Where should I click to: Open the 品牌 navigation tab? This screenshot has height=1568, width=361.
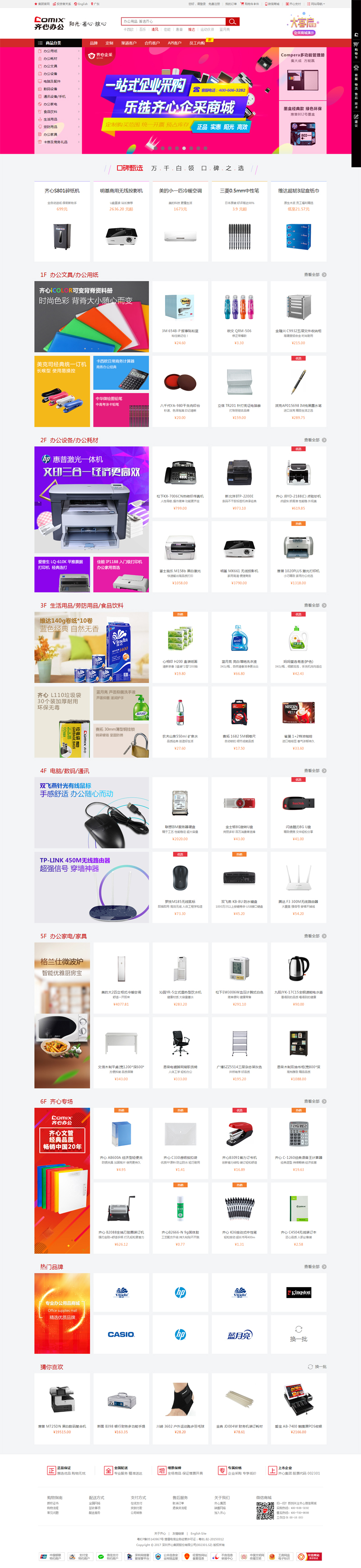pyautogui.click(x=94, y=43)
